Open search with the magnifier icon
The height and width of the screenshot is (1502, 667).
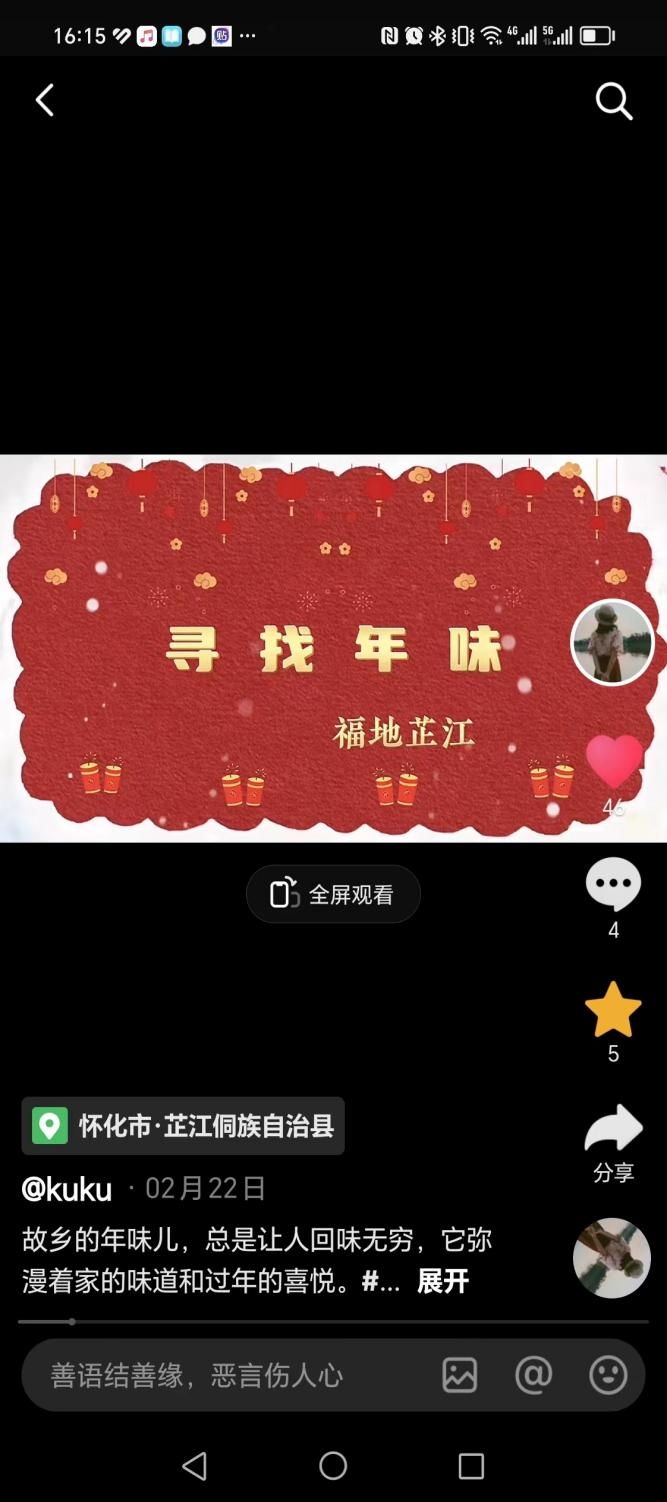click(x=614, y=100)
